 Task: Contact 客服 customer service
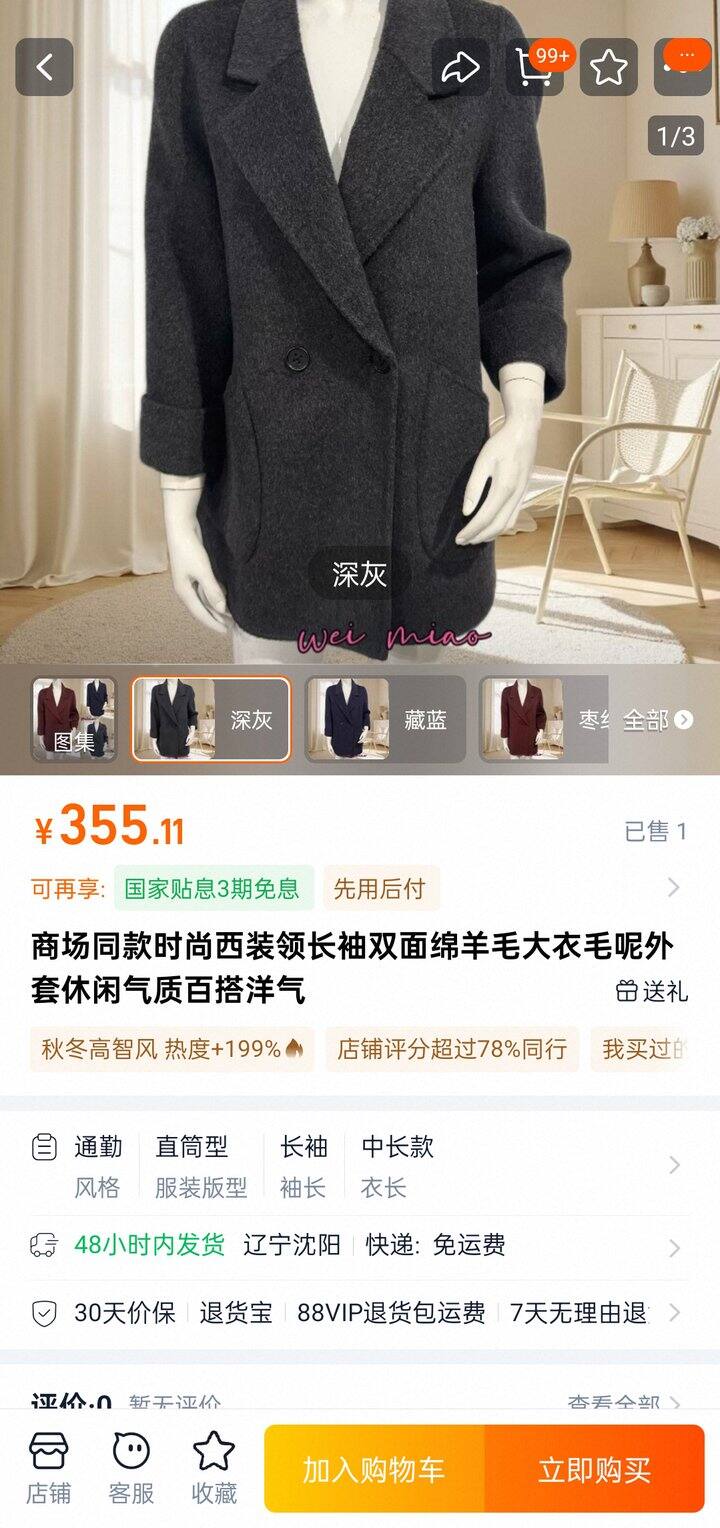point(131,1468)
